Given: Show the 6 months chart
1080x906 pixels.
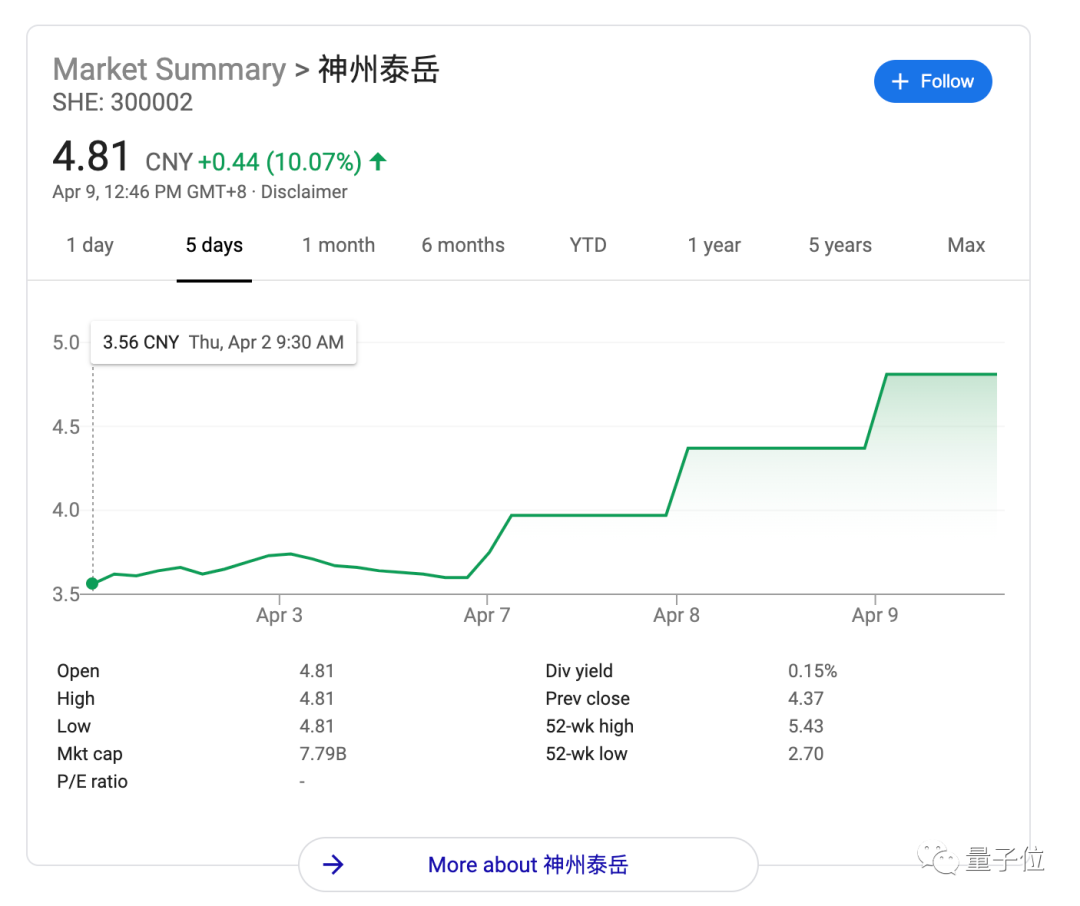Looking at the screenshot, I should pos(463,245).
